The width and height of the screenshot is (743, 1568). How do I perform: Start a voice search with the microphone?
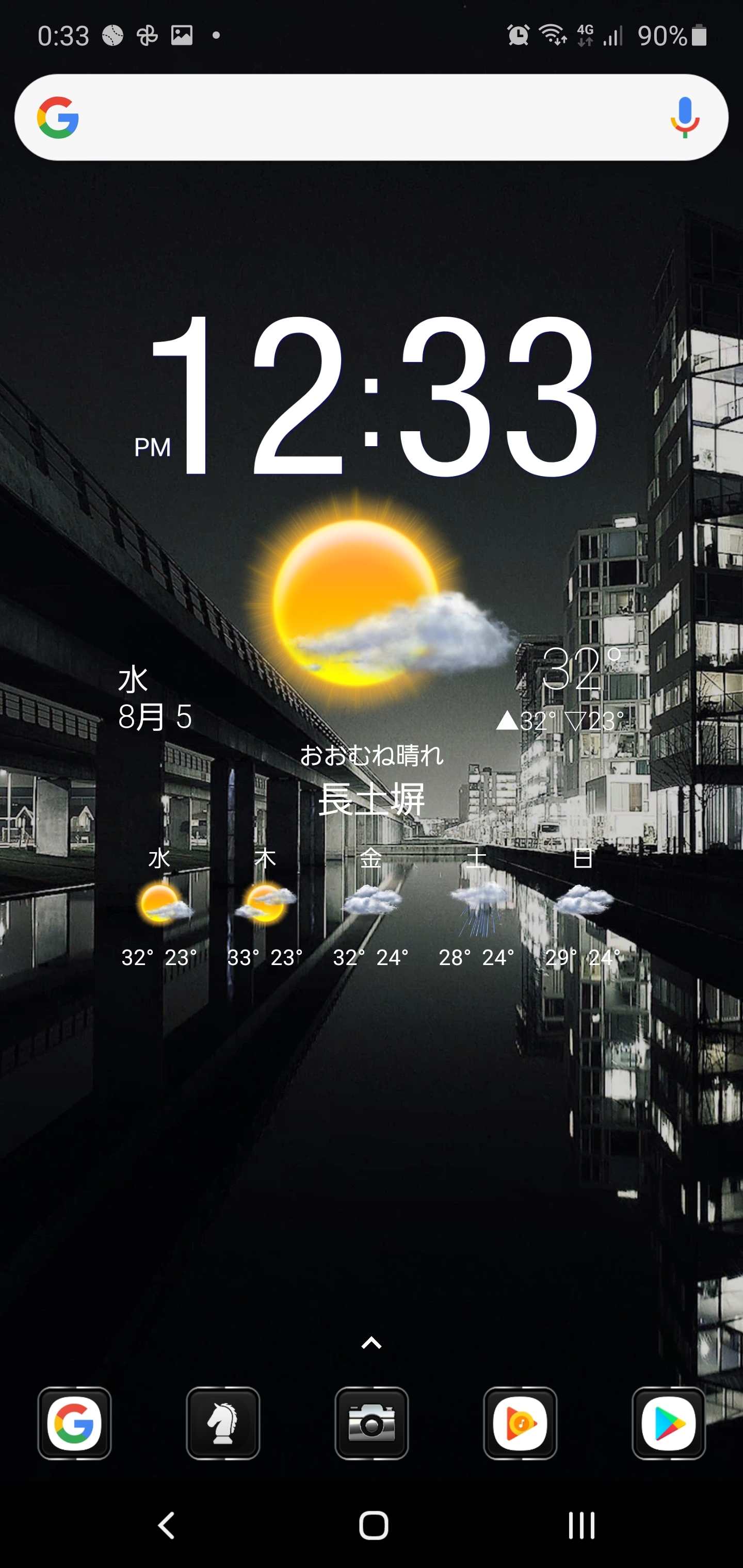click(685, 116)
